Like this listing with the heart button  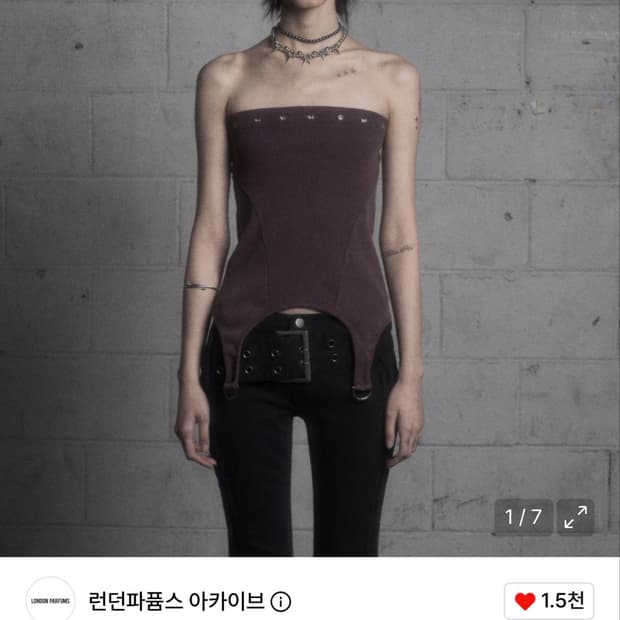(x=549, y=601)
